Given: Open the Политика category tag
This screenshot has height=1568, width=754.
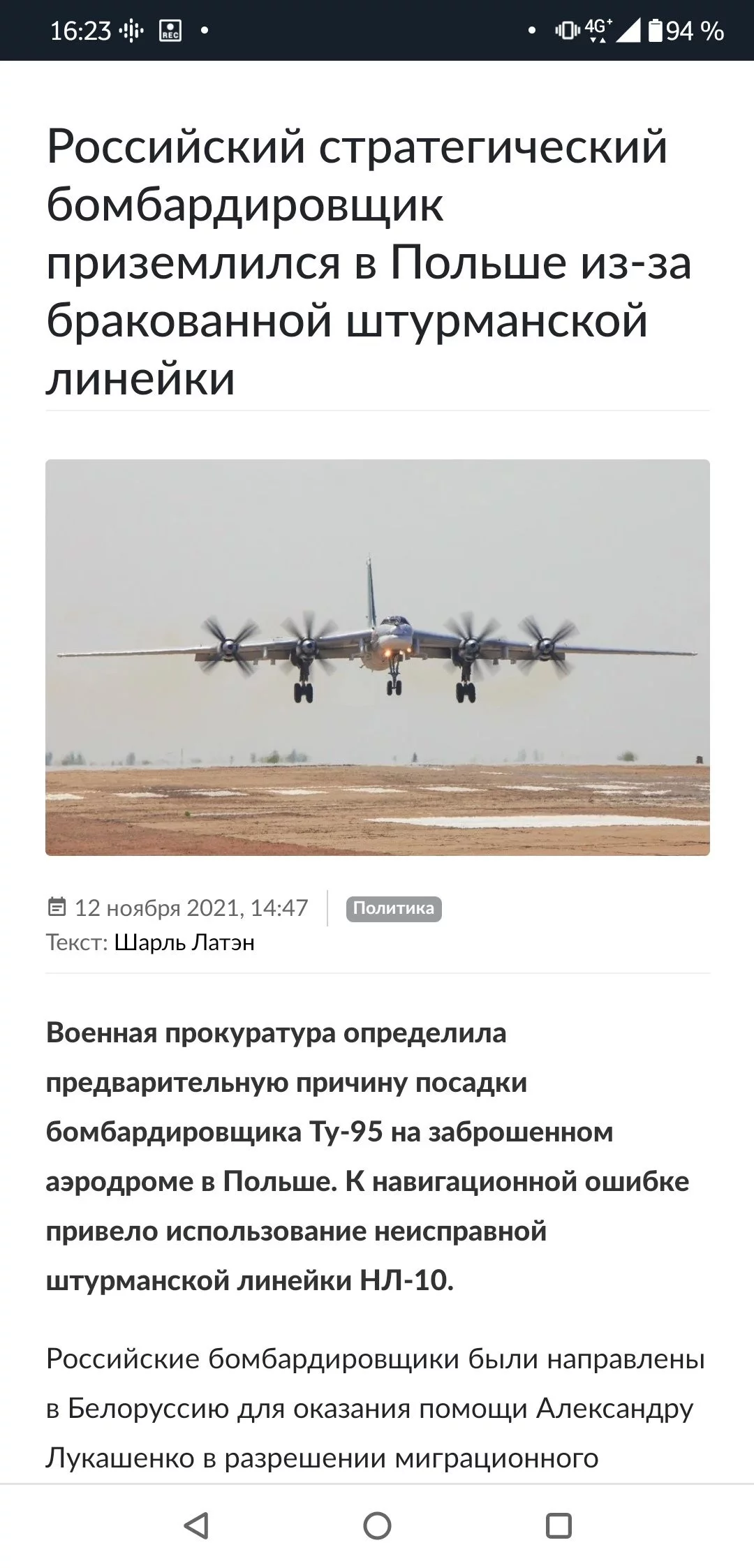Looking at the screenshot, I should 394,908.
